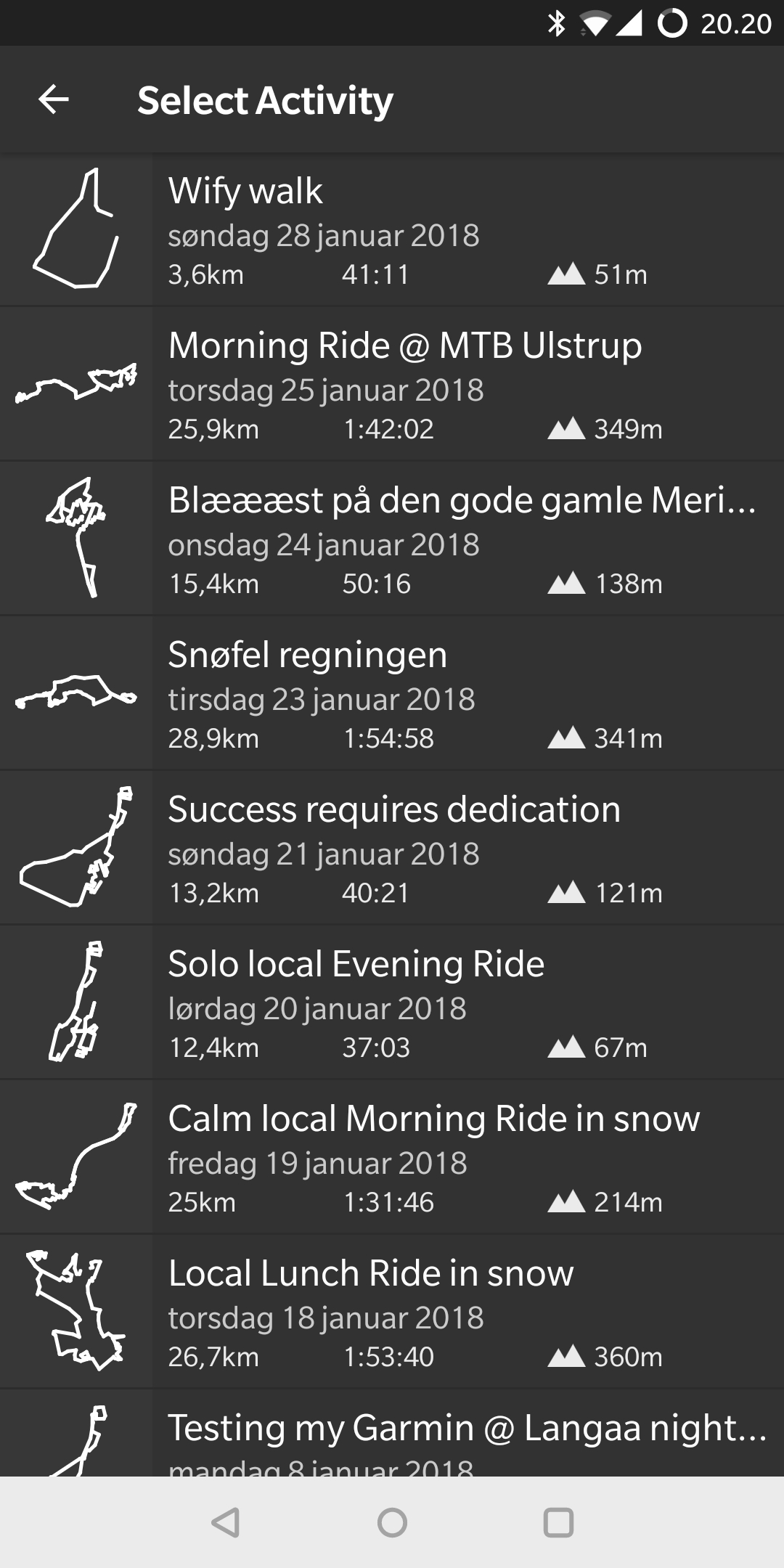Select Solo local Evening Ride

tap(392, 1003)
